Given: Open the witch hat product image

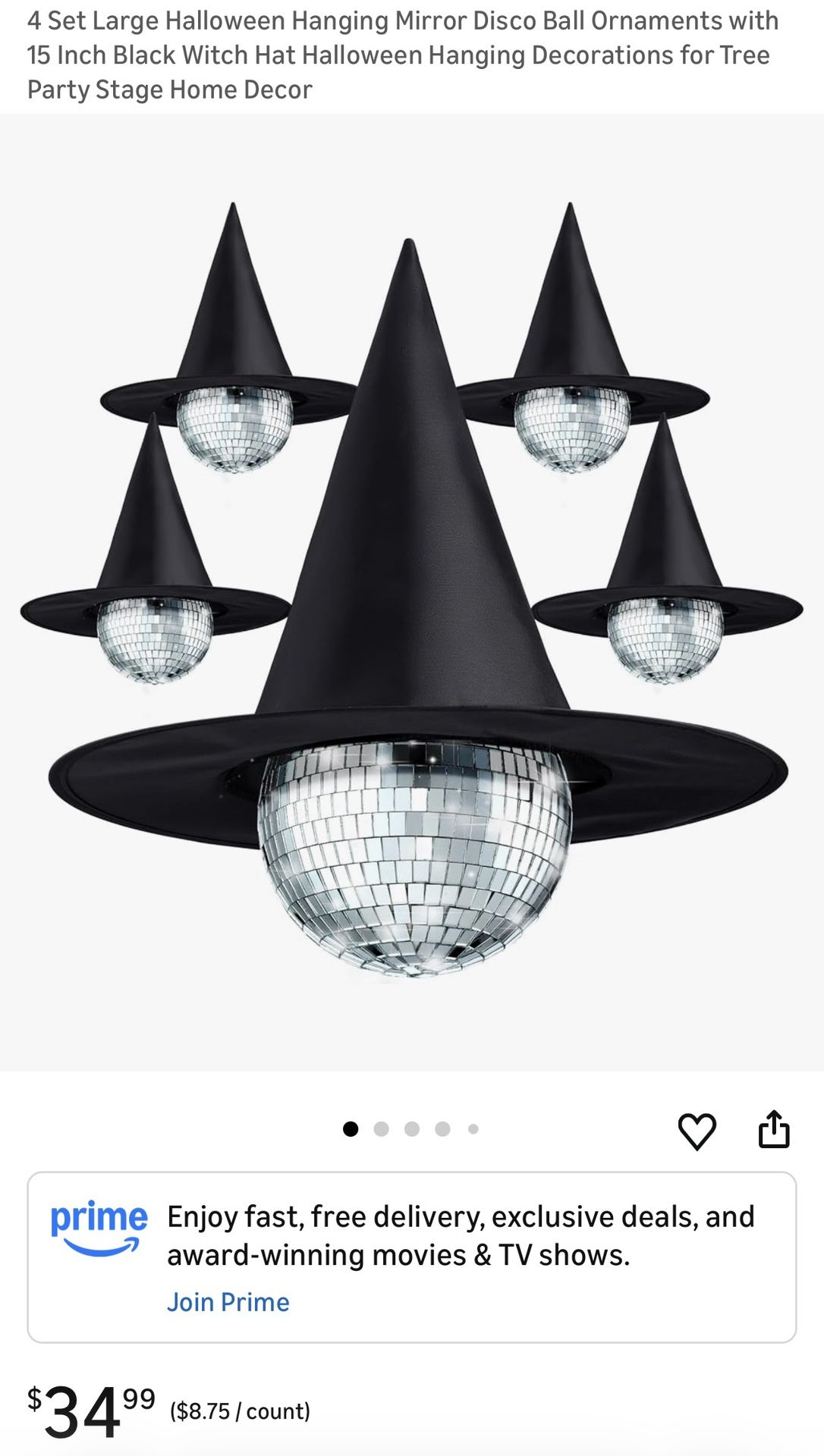Looking at the screenshot, I should click(412, 591).
